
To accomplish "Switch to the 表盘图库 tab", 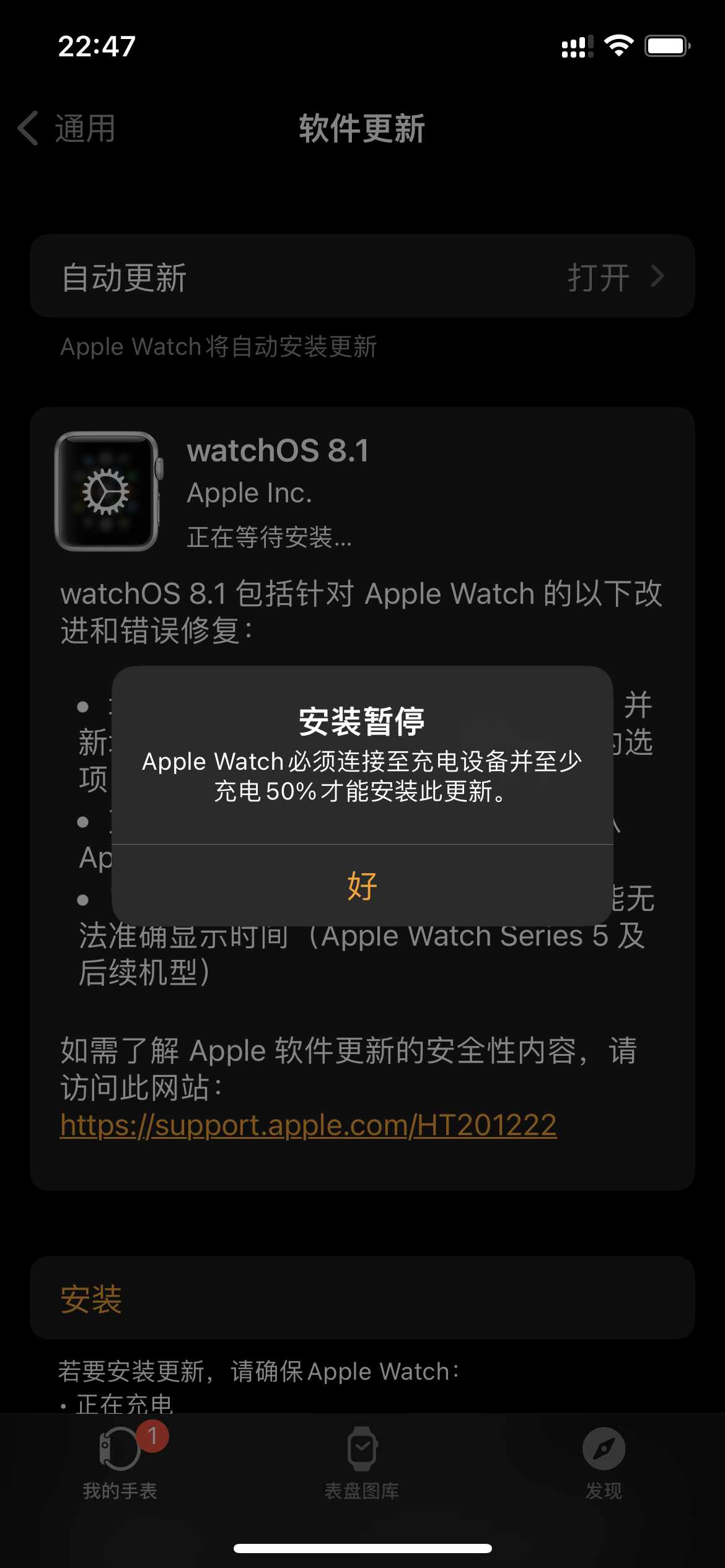I will (x=362, y=1463).
